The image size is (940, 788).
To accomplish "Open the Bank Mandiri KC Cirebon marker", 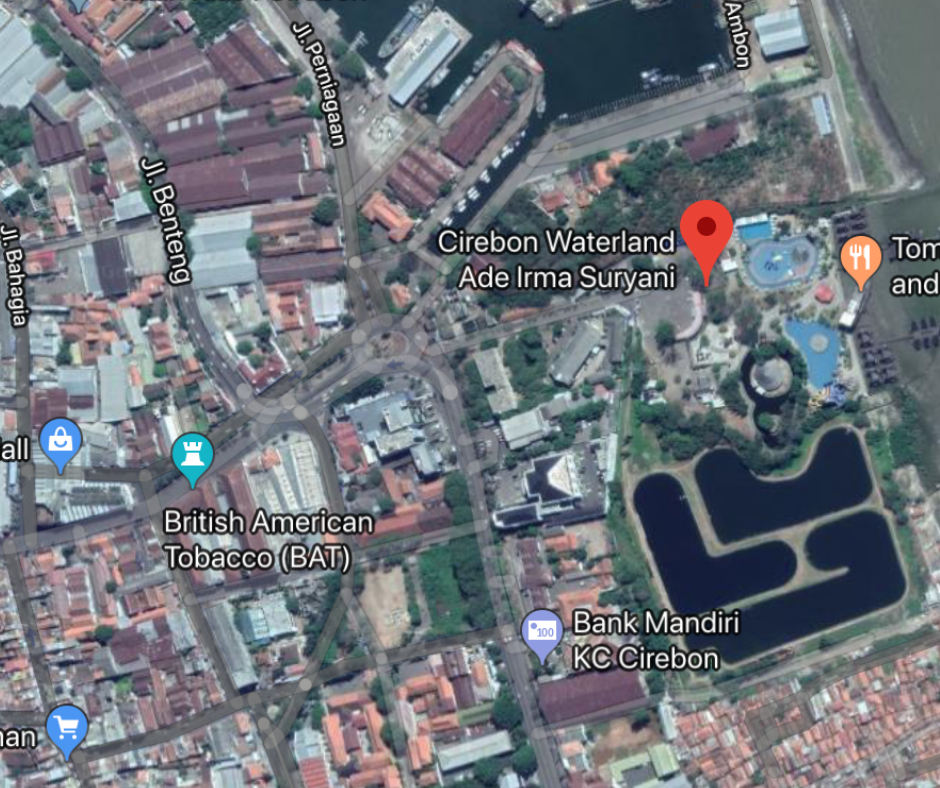I will coord(543,632).
